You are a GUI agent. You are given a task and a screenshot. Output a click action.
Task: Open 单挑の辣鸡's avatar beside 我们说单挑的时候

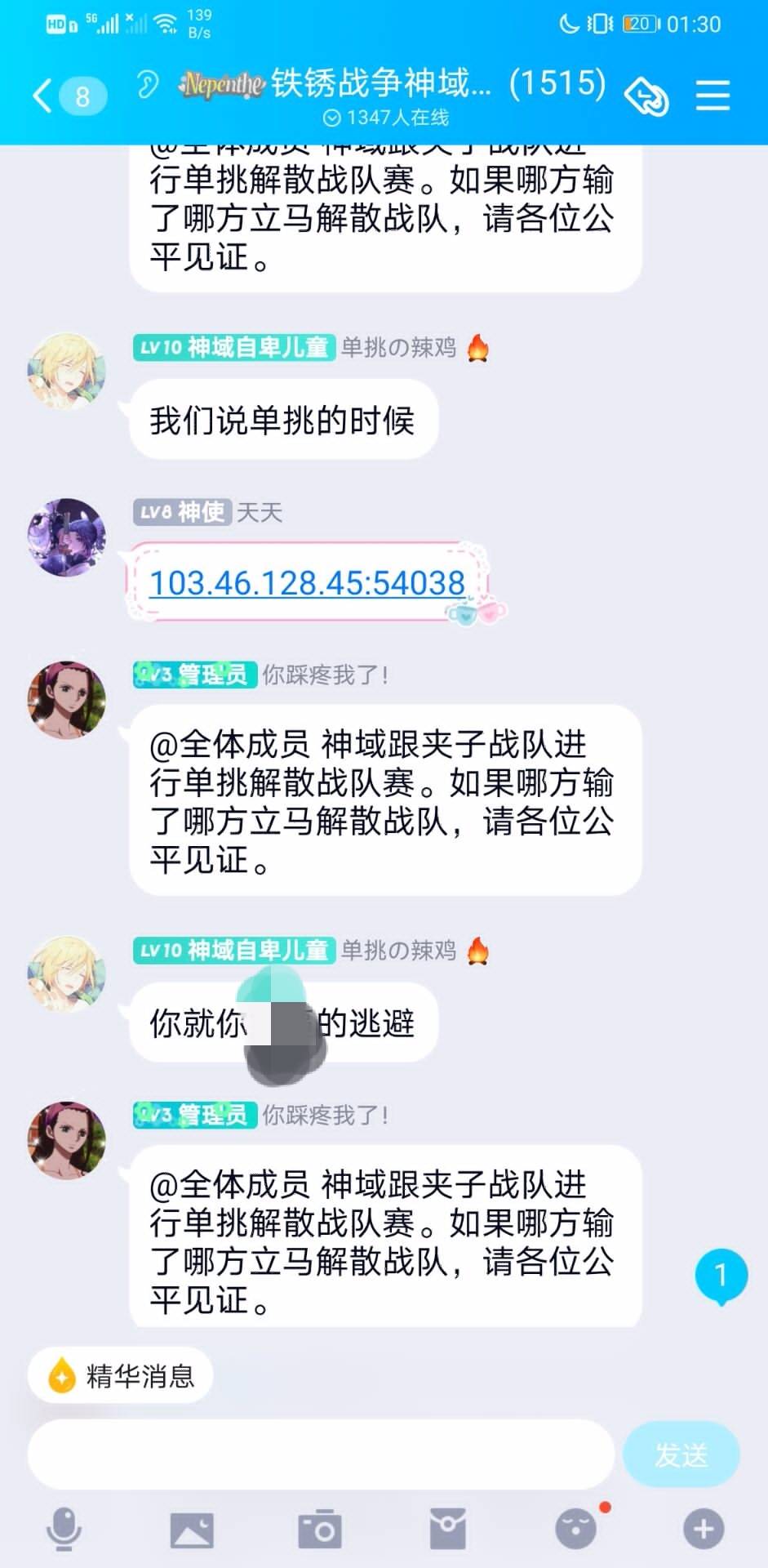click(x=67, y=371)
